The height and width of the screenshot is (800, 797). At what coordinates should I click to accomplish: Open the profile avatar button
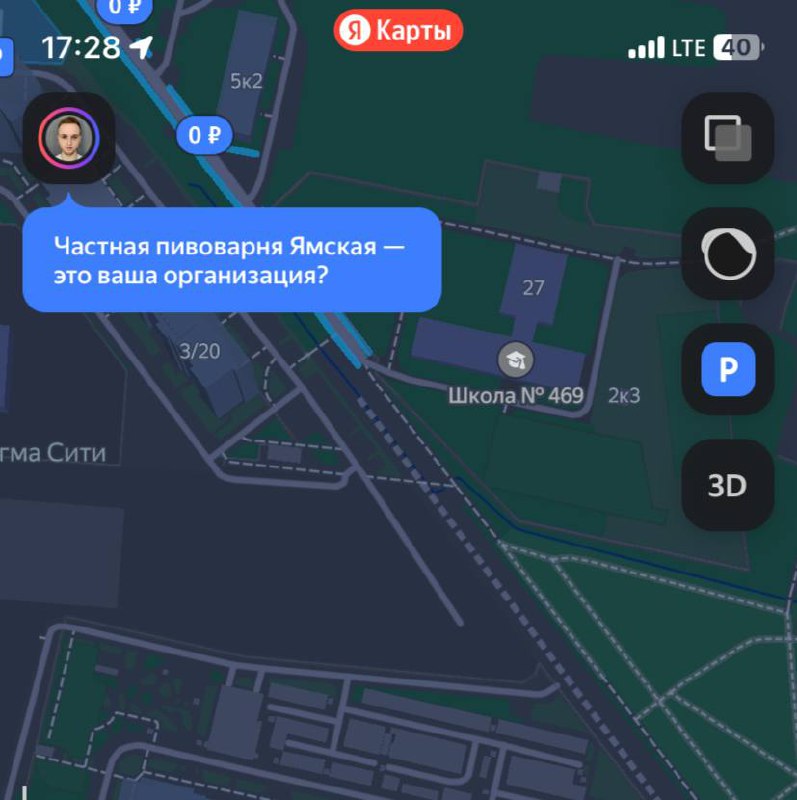68,138
